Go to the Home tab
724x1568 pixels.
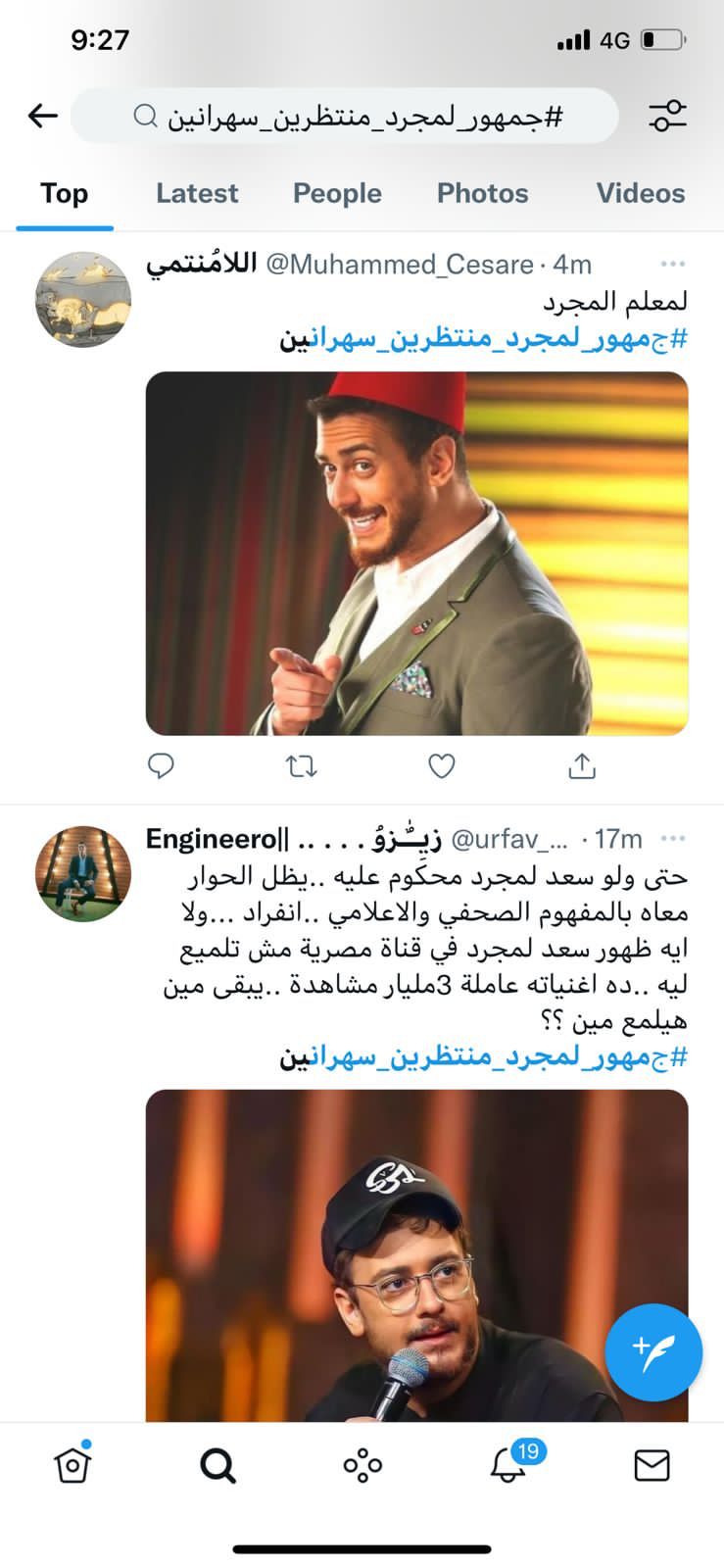72,1465
